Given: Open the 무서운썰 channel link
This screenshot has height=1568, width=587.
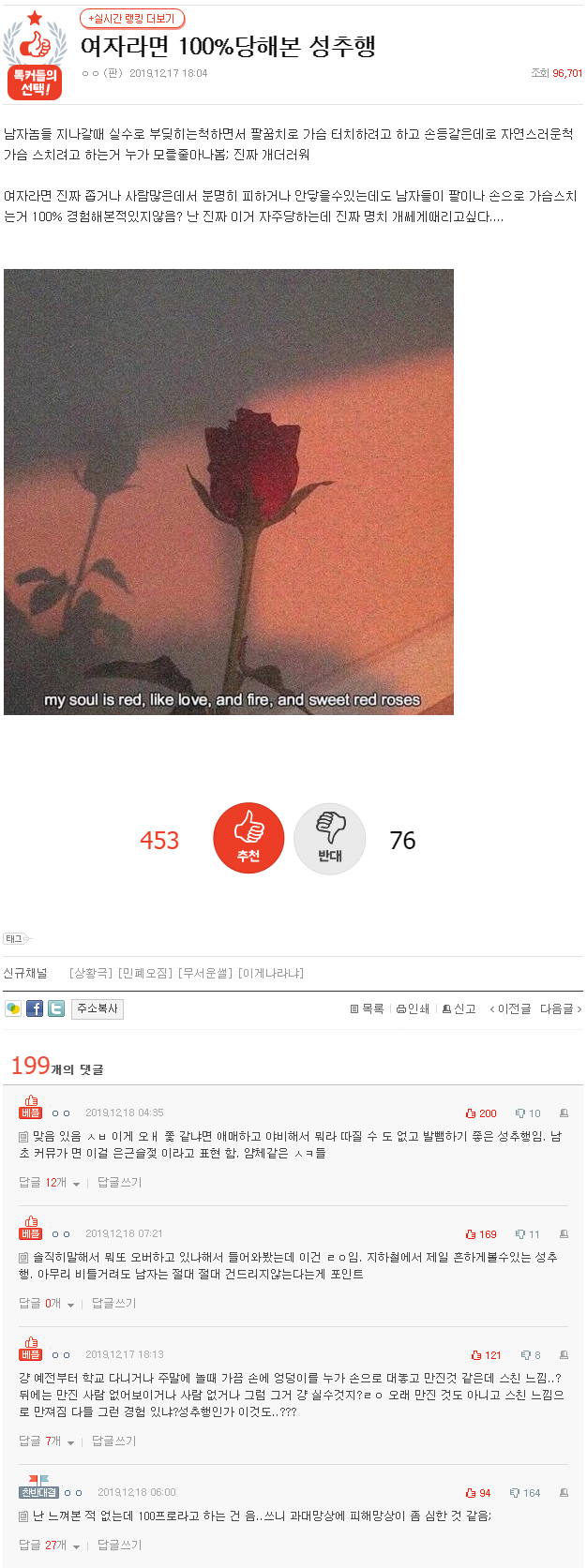Looking at the screenshot, I should [x=205, y=973].
